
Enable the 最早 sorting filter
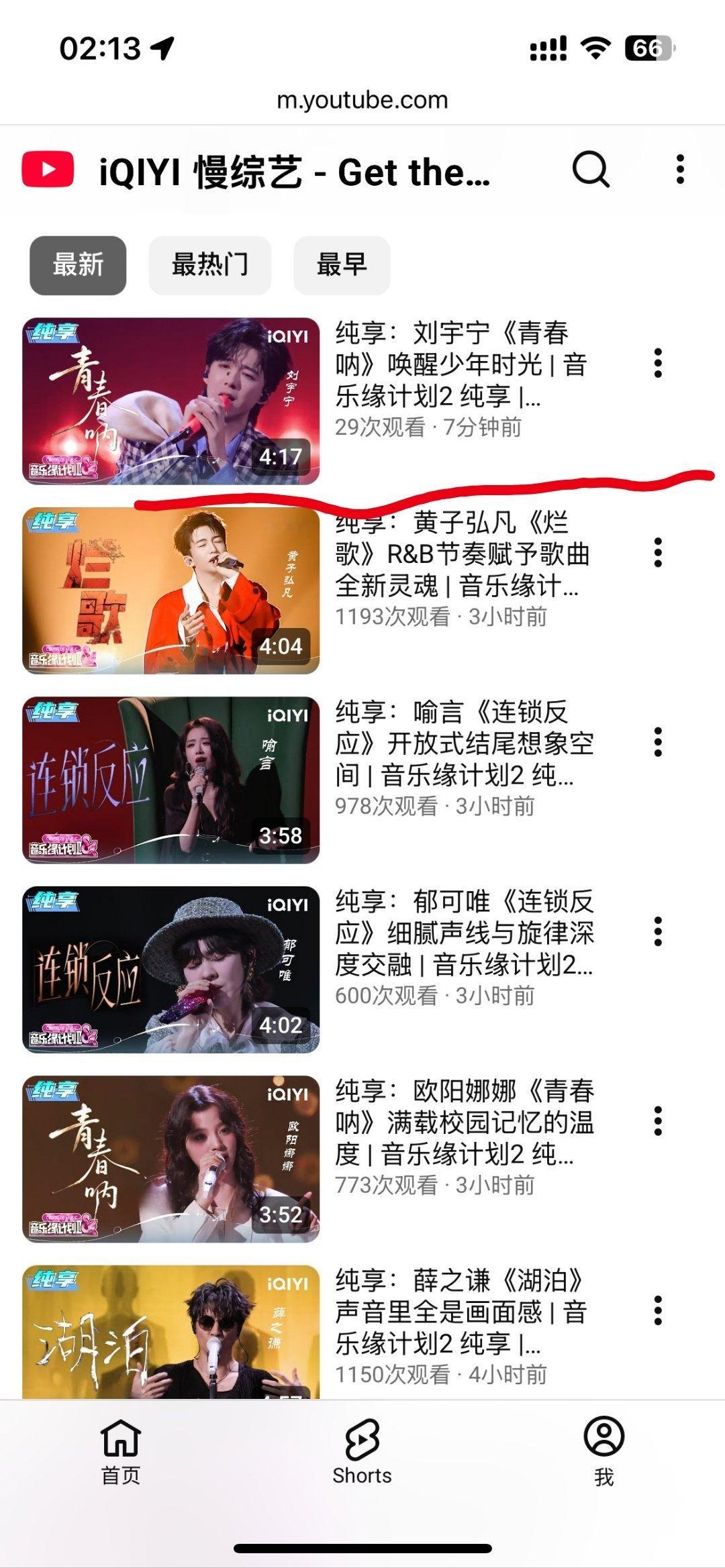coord(341,265)
